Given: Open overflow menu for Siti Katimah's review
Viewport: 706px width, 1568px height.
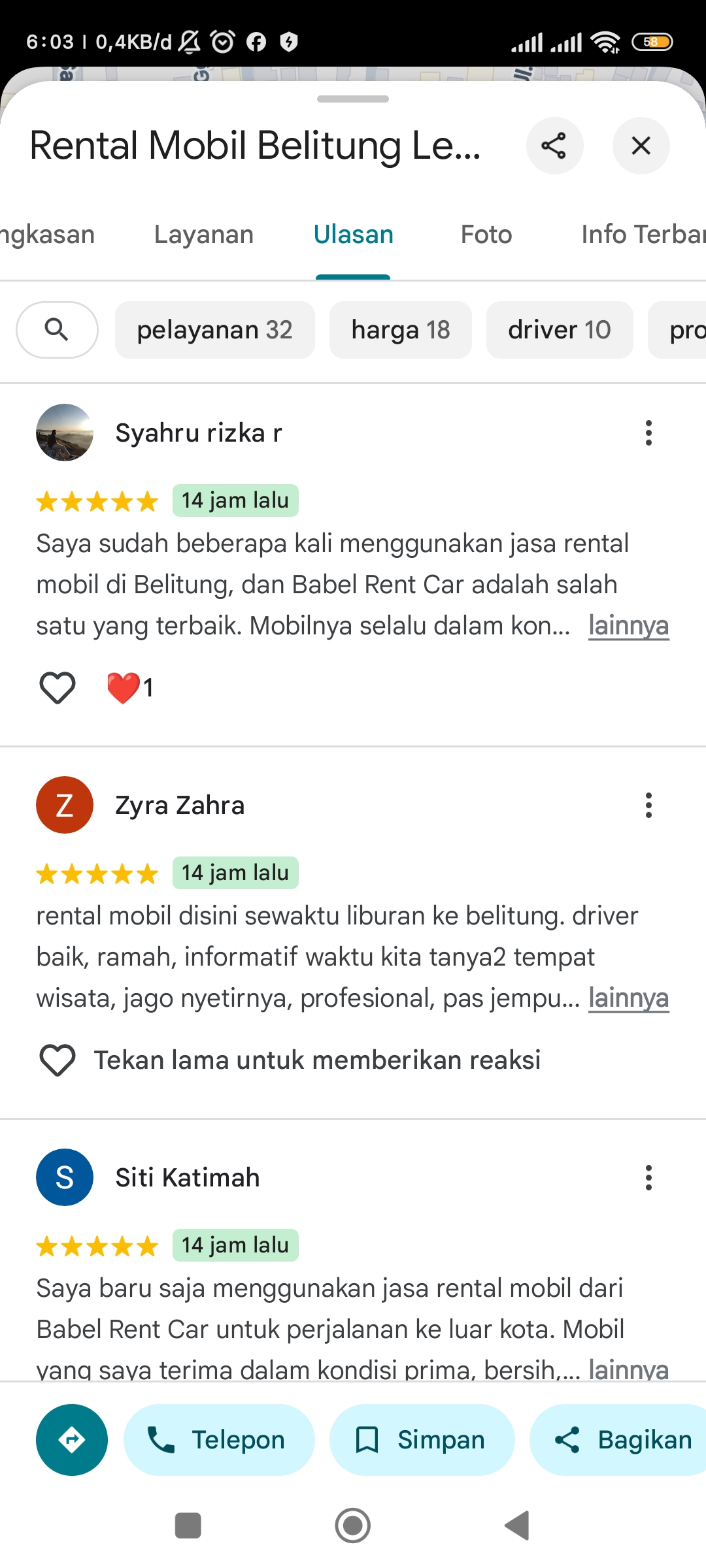Looking at the screenshot, I should 648,1178.
